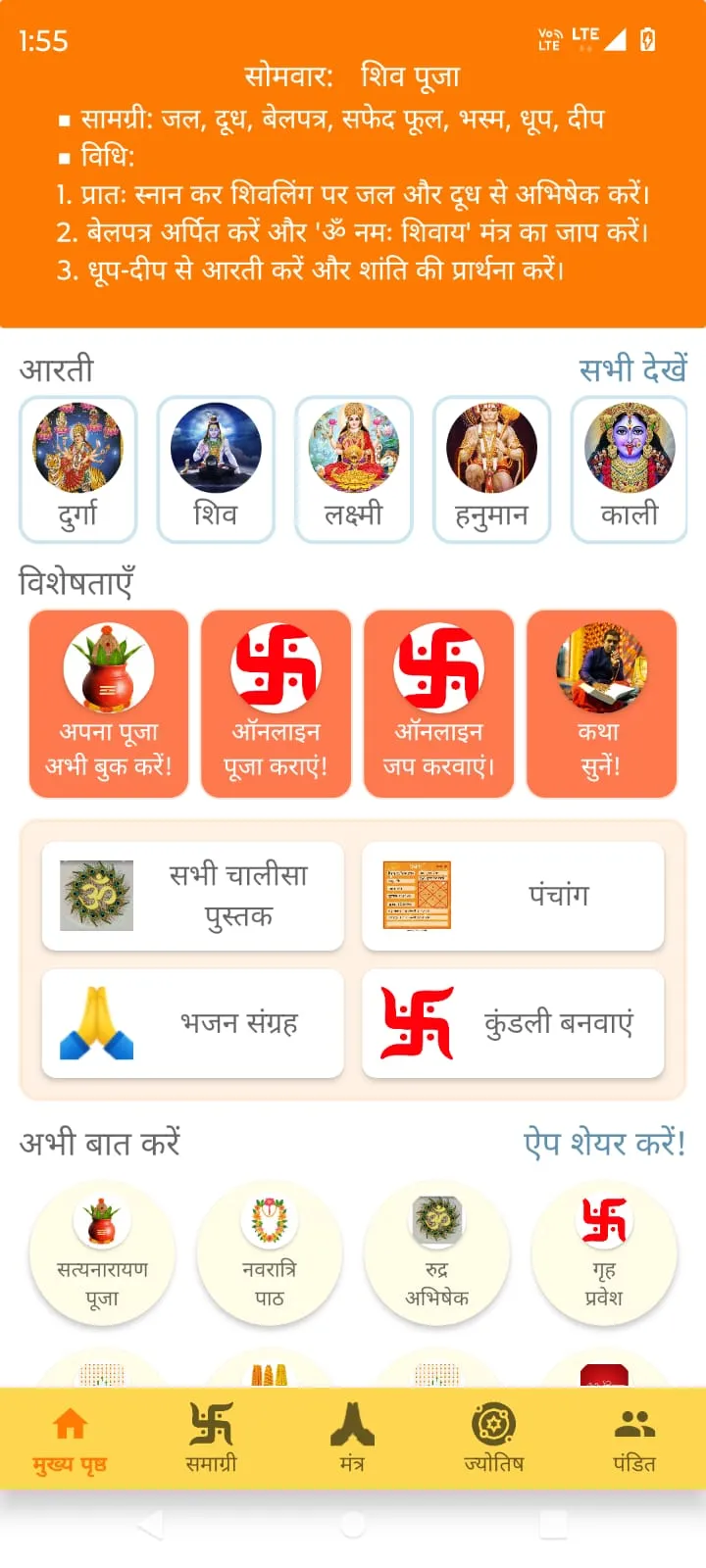Viewport: 706px width, 1568px height.
Task: Open the काली aarti tile
Action: 630,469
